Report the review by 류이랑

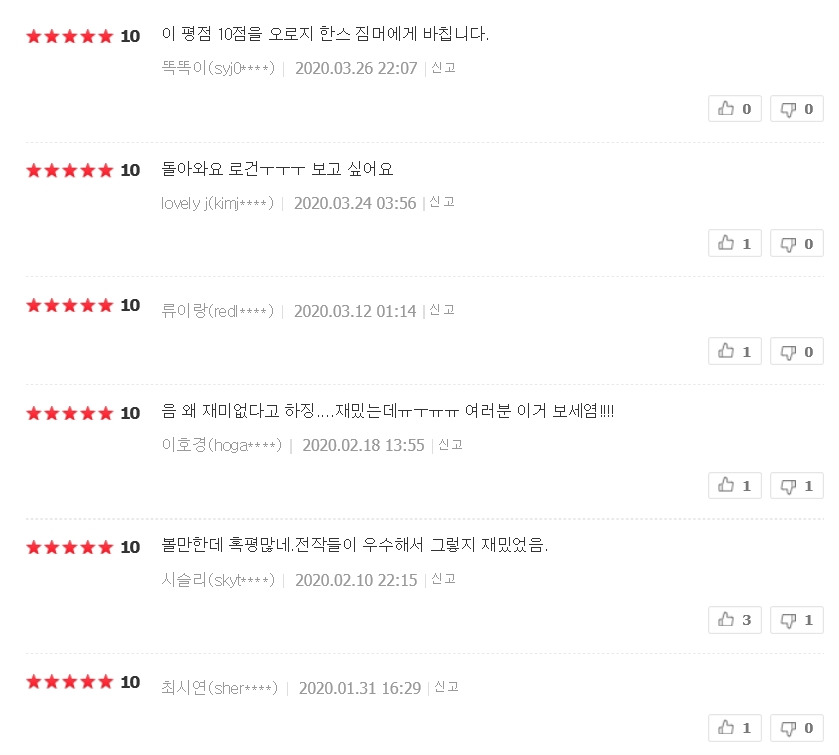point(443,310)
